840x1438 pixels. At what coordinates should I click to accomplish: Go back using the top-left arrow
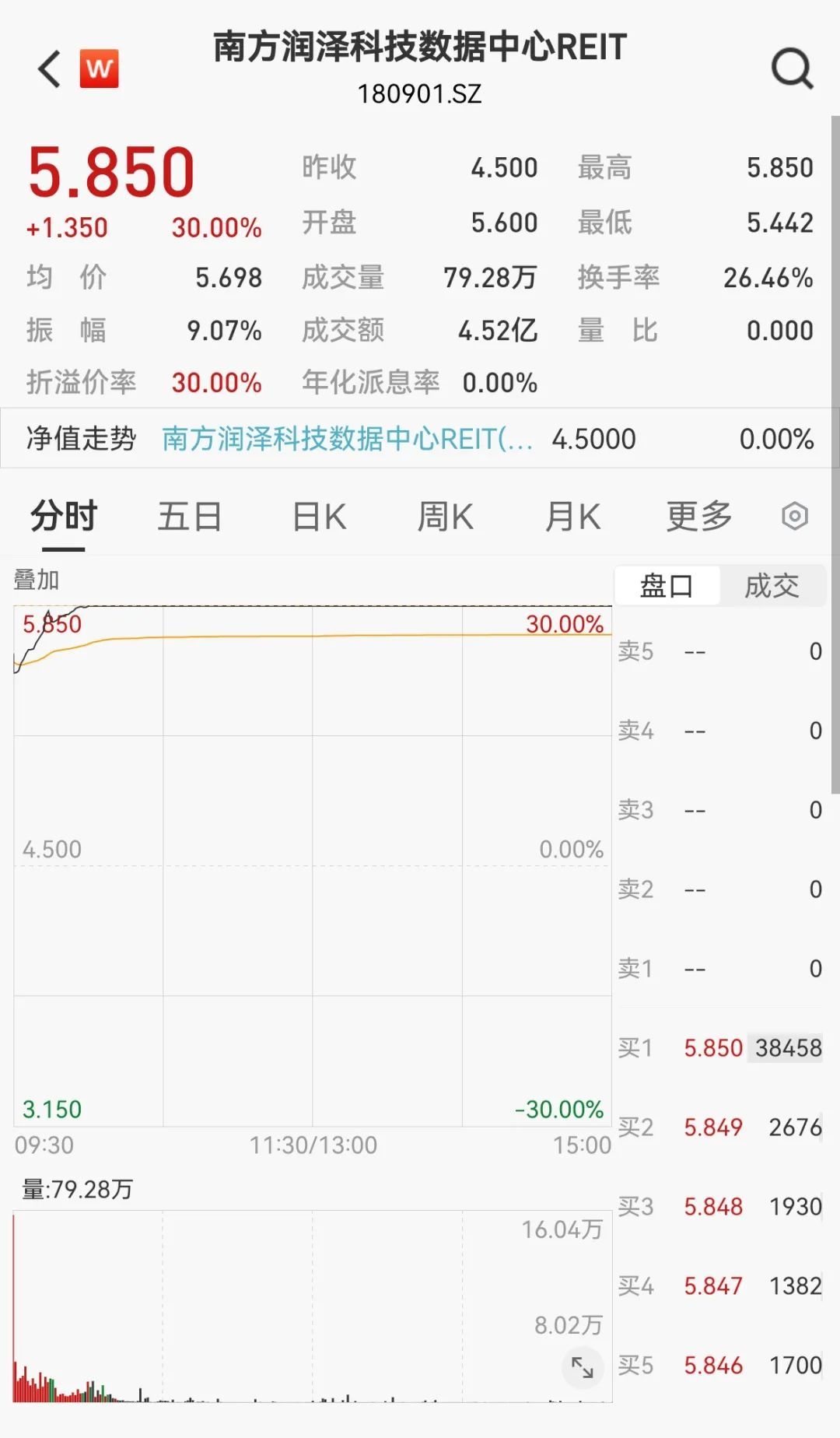49,68
